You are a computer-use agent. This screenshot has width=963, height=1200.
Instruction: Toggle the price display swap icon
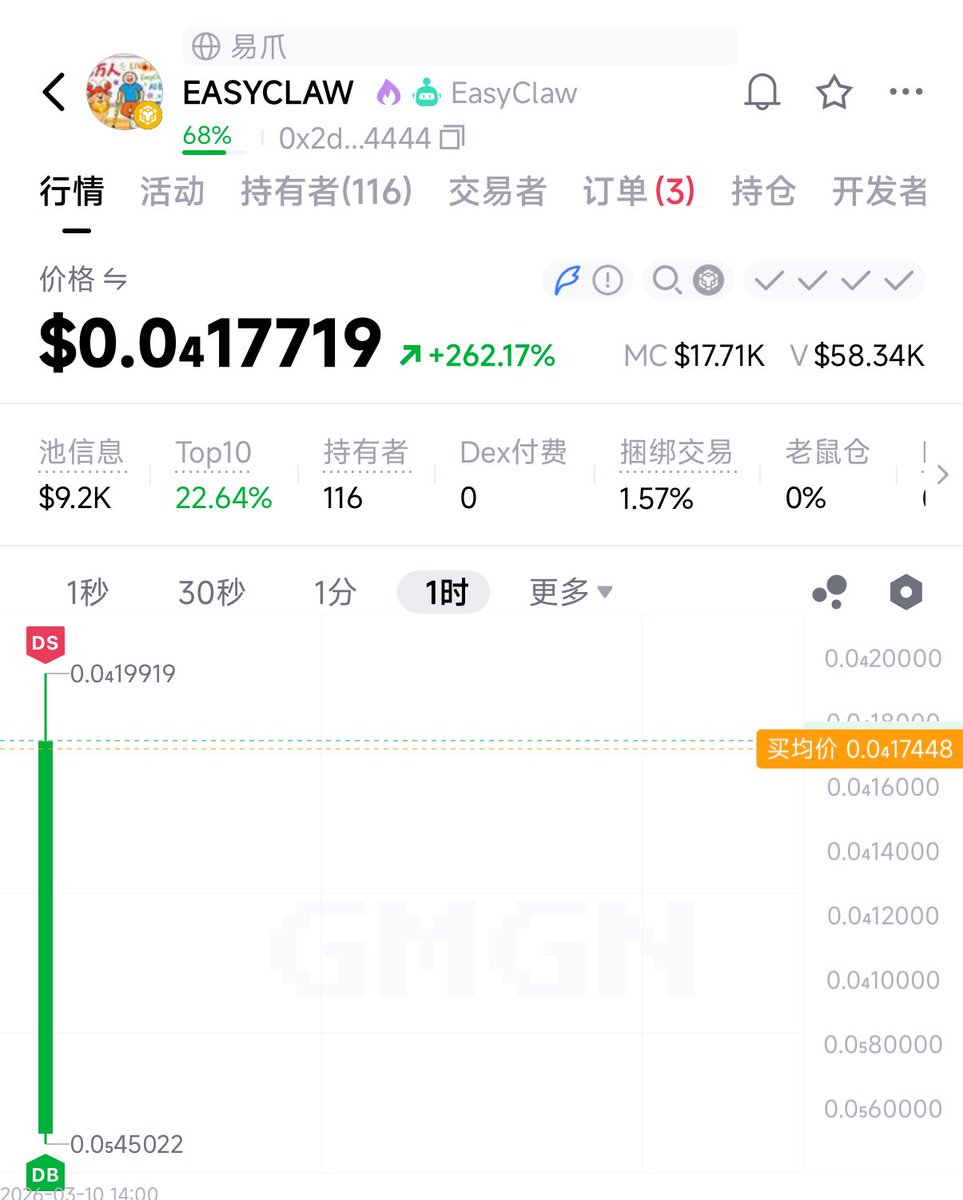tap(115, 281)
